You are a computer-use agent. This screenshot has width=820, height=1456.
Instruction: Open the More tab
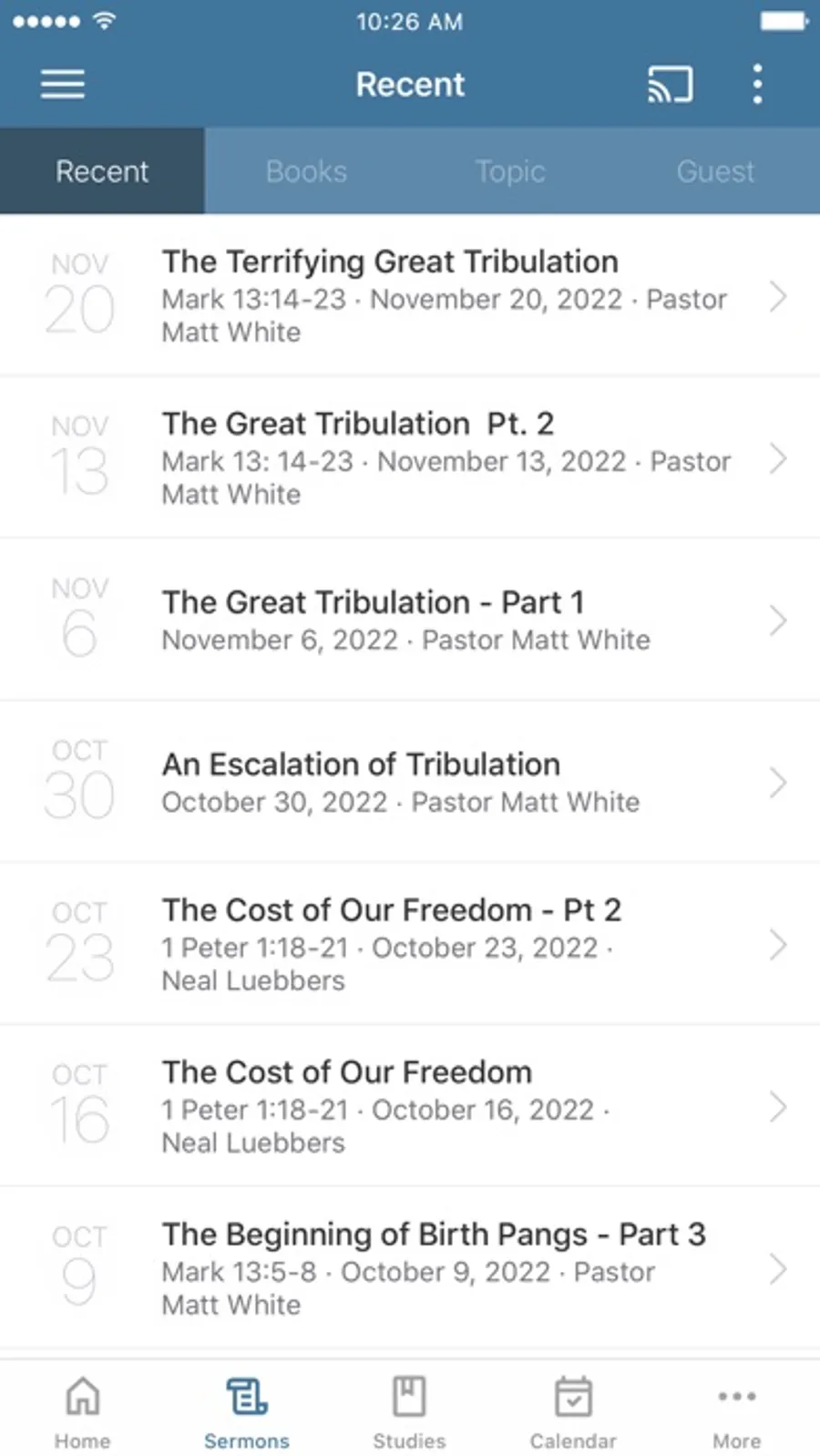coord(736,1412)
